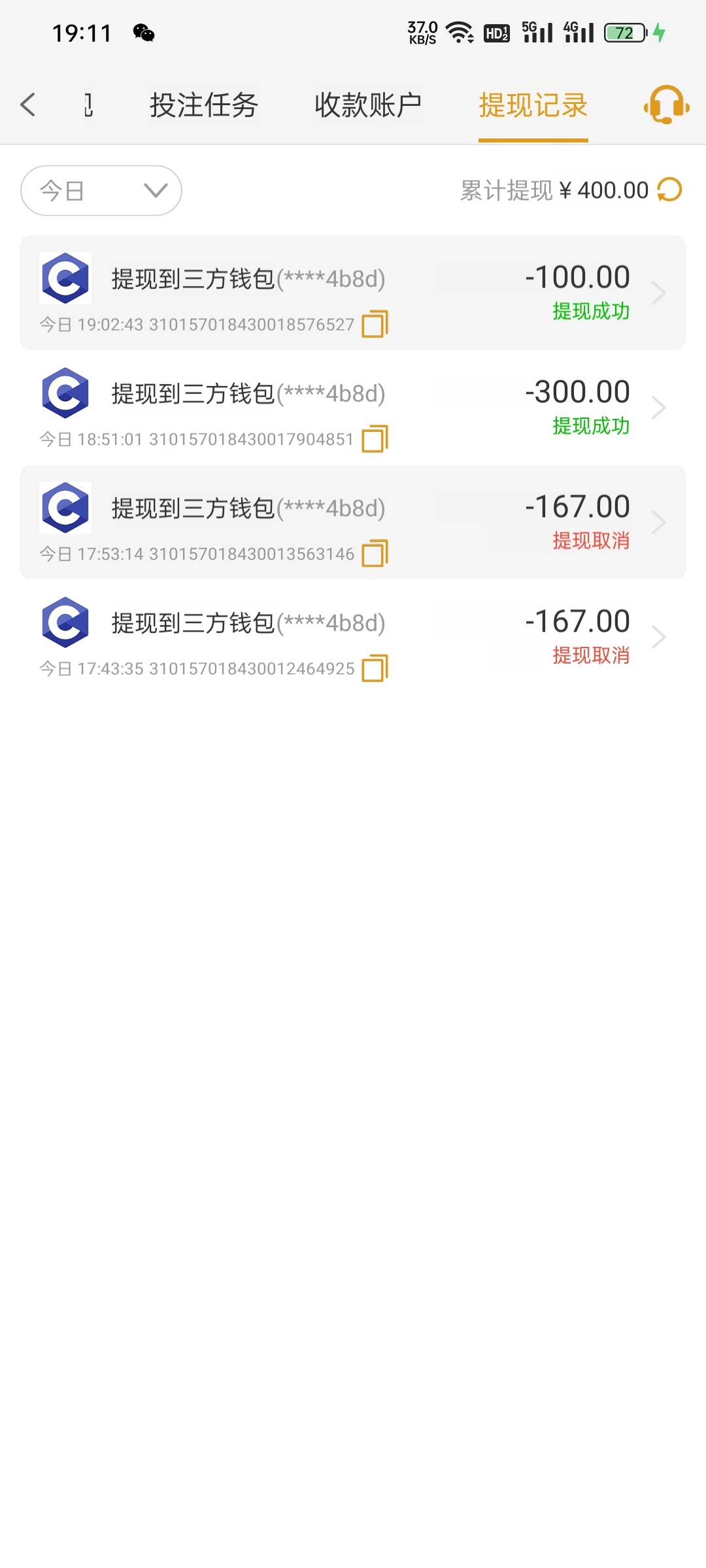Image resolution: width=706 pixels, height=1568 pixels.
Task: Open the 17:53:14 cancelled withdrawal record
Action: [353, 522]
